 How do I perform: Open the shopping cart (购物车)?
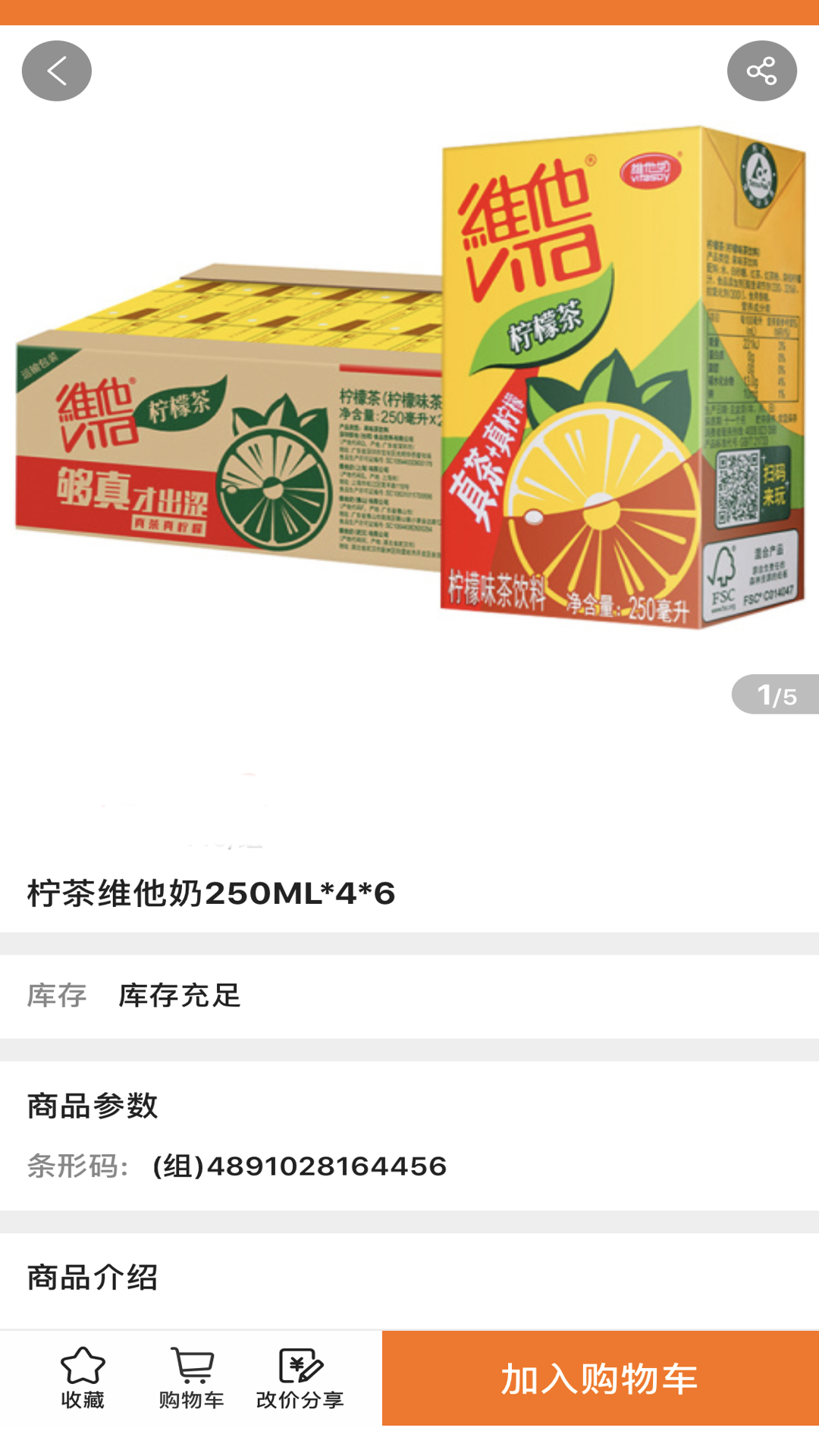tap(192, 1377)
